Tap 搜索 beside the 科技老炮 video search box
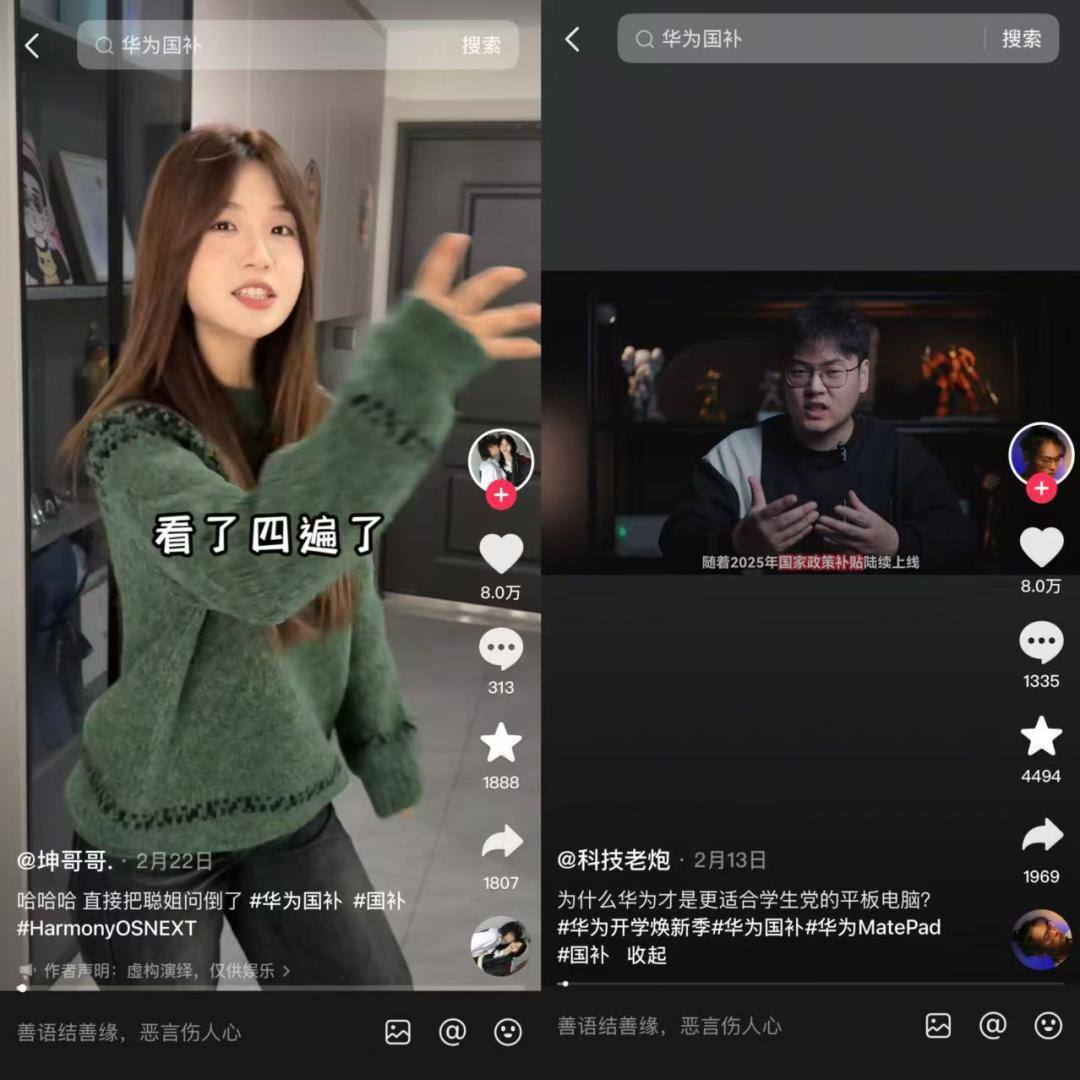This screenshot has width=1080, height=1080. tap(1021, 39)
